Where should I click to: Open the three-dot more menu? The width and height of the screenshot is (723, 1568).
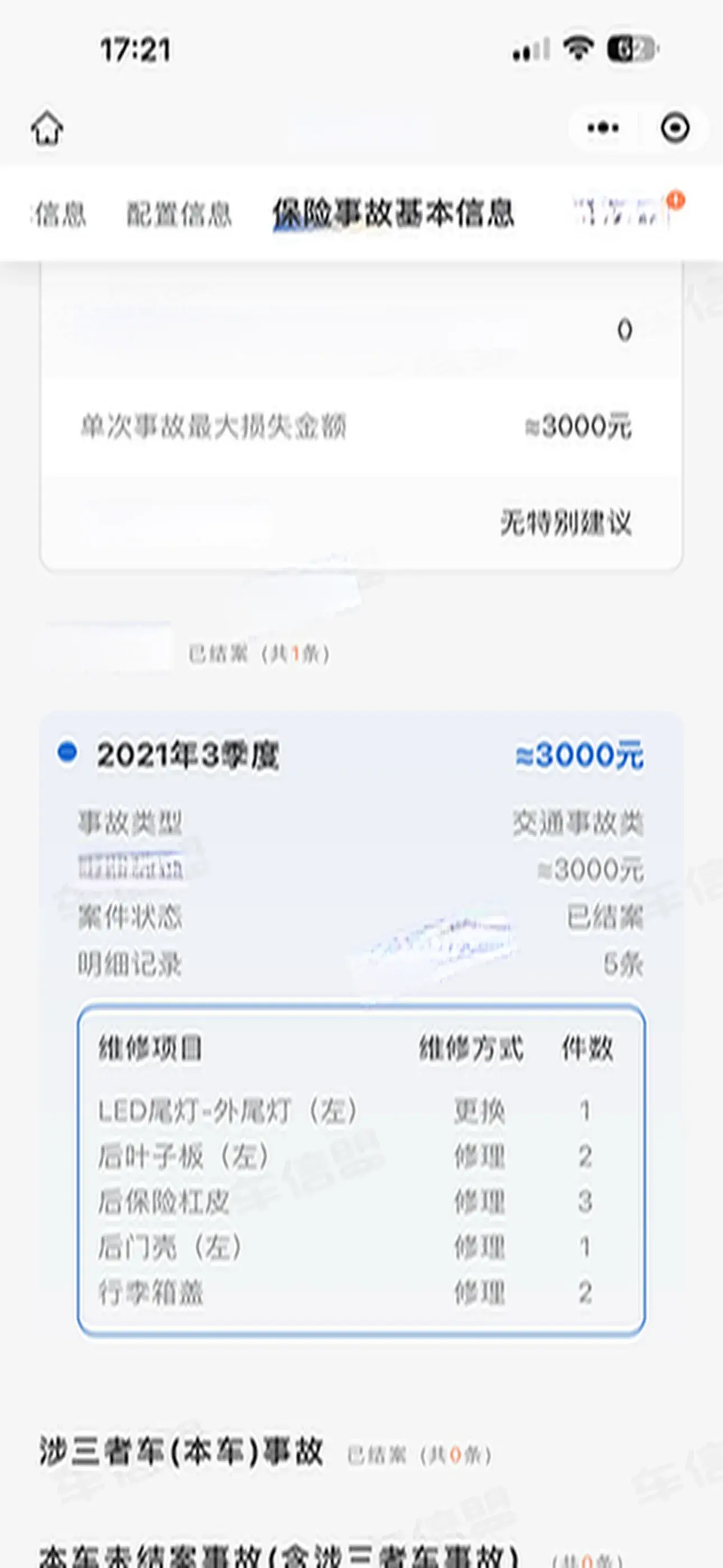pos(602,128)
